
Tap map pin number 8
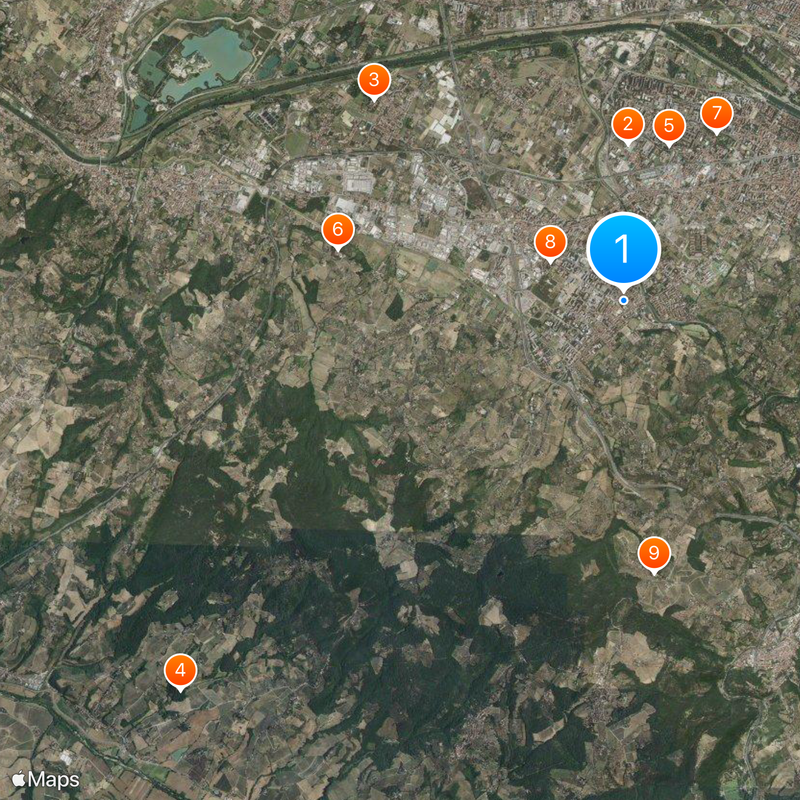[550, 242]
